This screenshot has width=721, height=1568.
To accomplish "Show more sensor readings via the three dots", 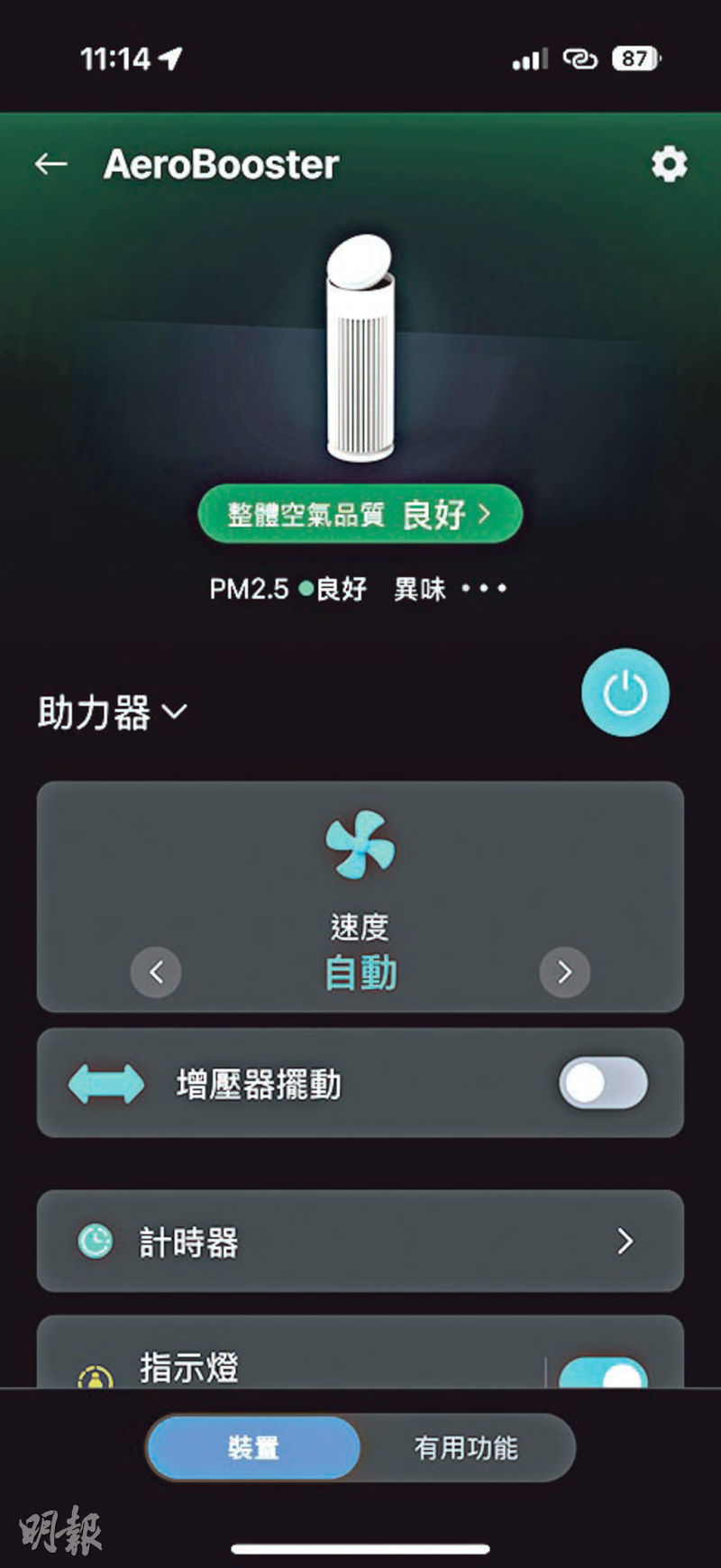I will [x=484, y=589].
